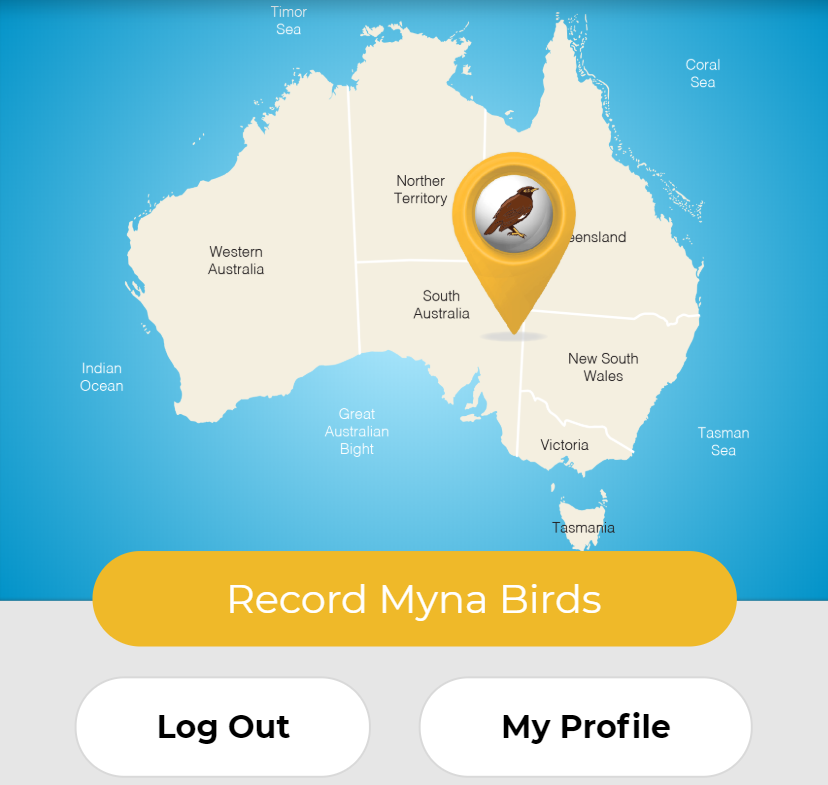Image resolution: width=828 pixels, height=785 pixels.
Task: Open My Profile
Action: (585, 727)
